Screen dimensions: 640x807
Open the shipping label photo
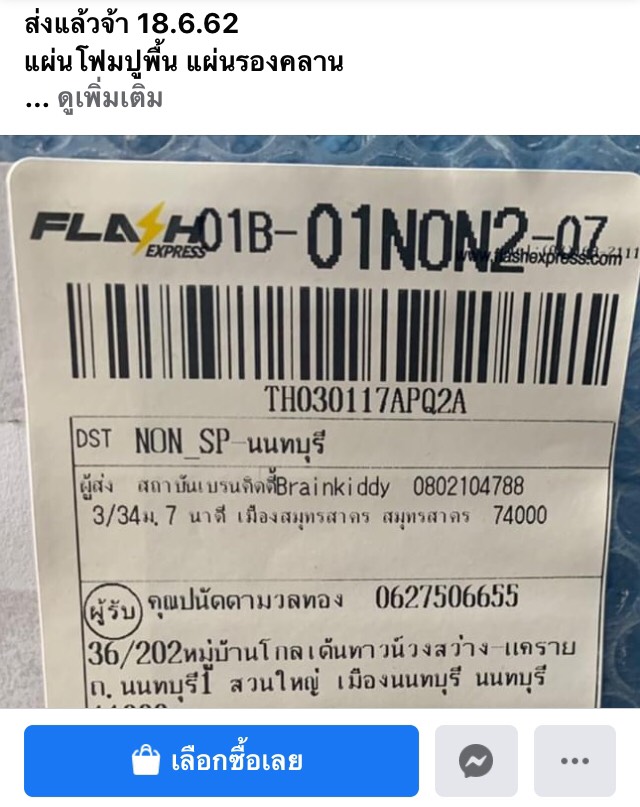(320, 420)
